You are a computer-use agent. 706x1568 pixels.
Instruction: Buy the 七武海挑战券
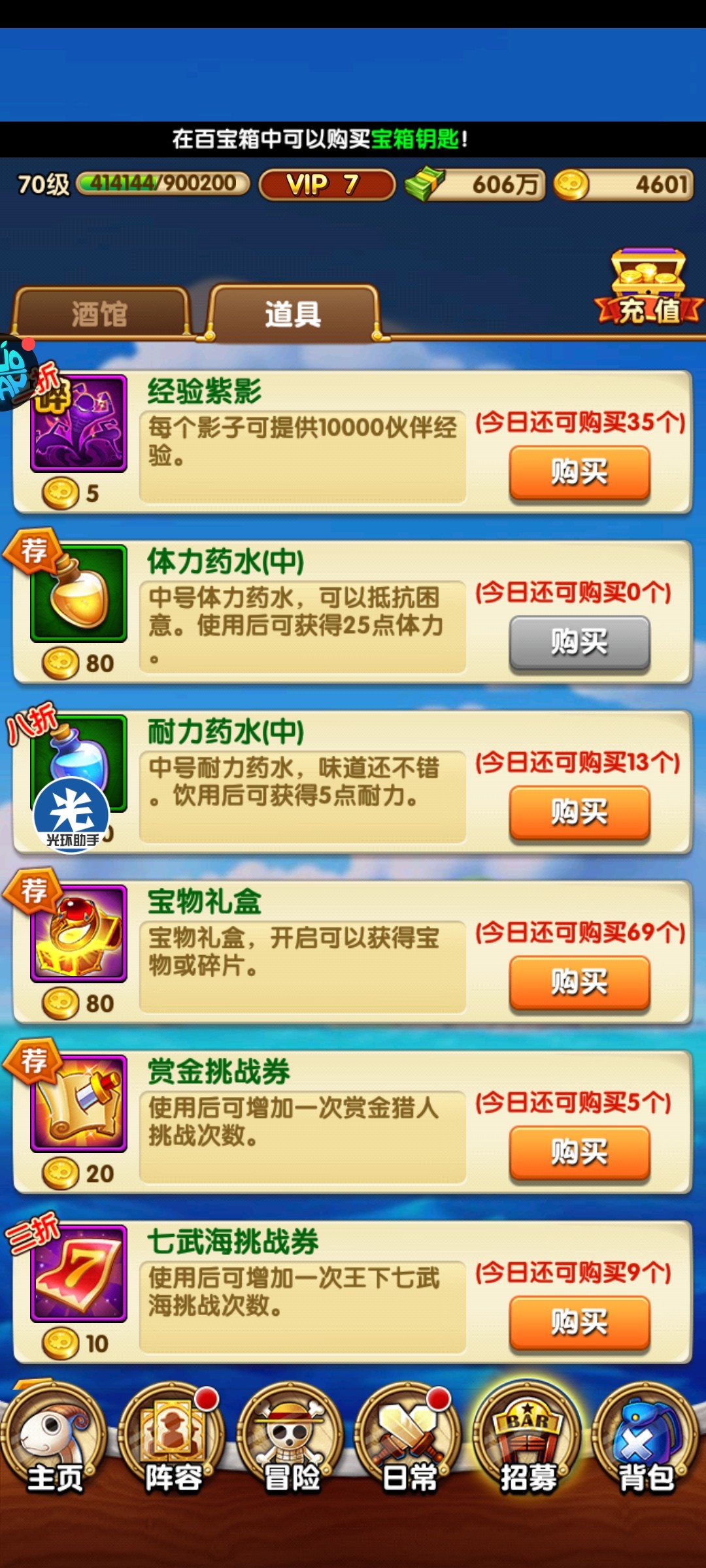[x=579, y=1322]
